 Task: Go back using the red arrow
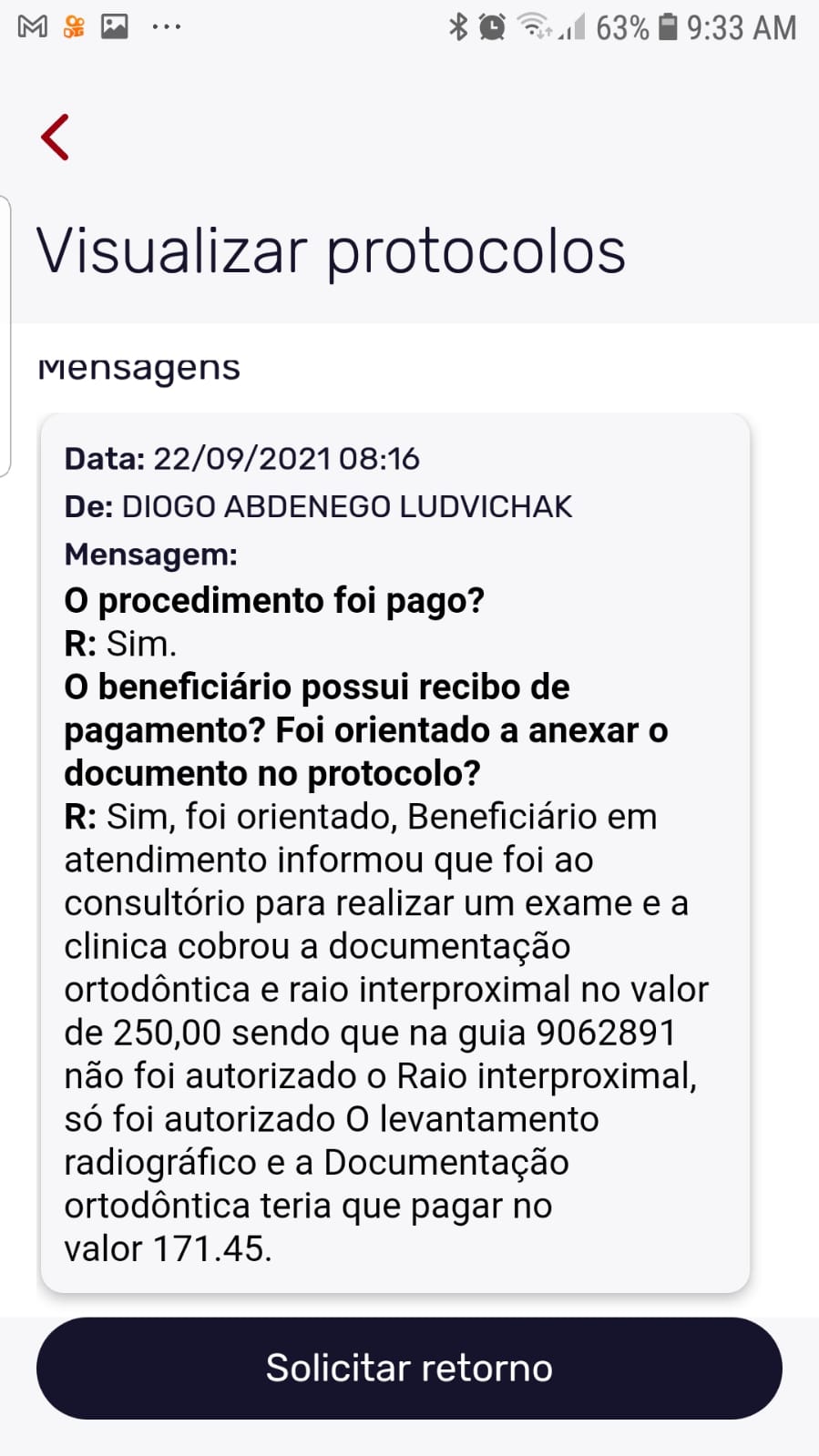pyautogui.click(x=56, y=137)
